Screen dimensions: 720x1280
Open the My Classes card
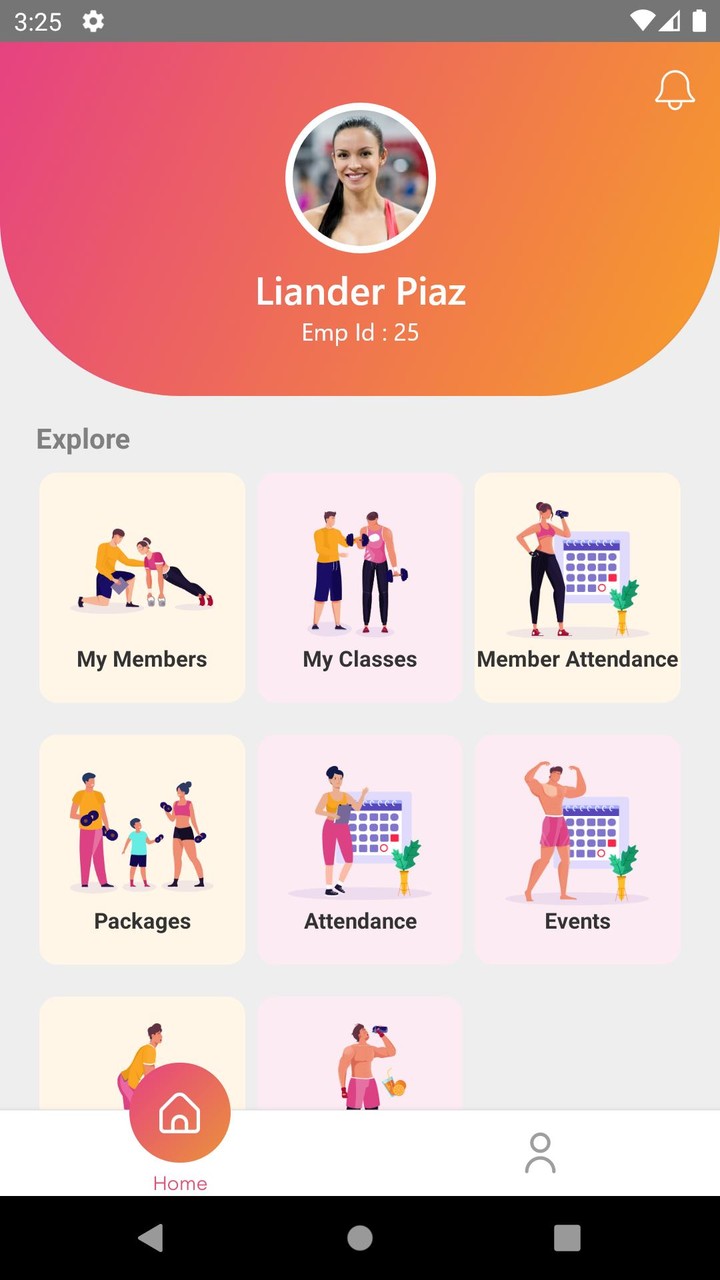(360, 588)
